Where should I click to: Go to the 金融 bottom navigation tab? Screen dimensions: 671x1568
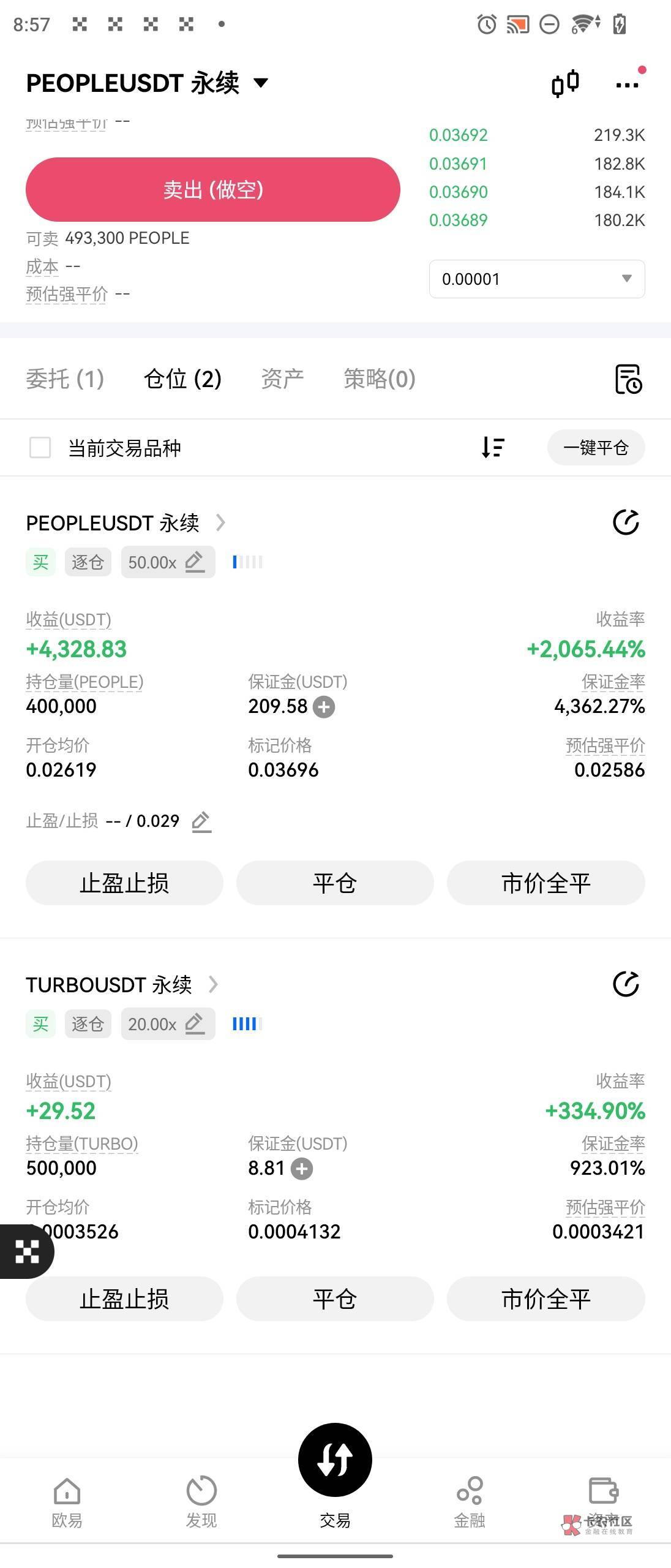[470, 1502]
